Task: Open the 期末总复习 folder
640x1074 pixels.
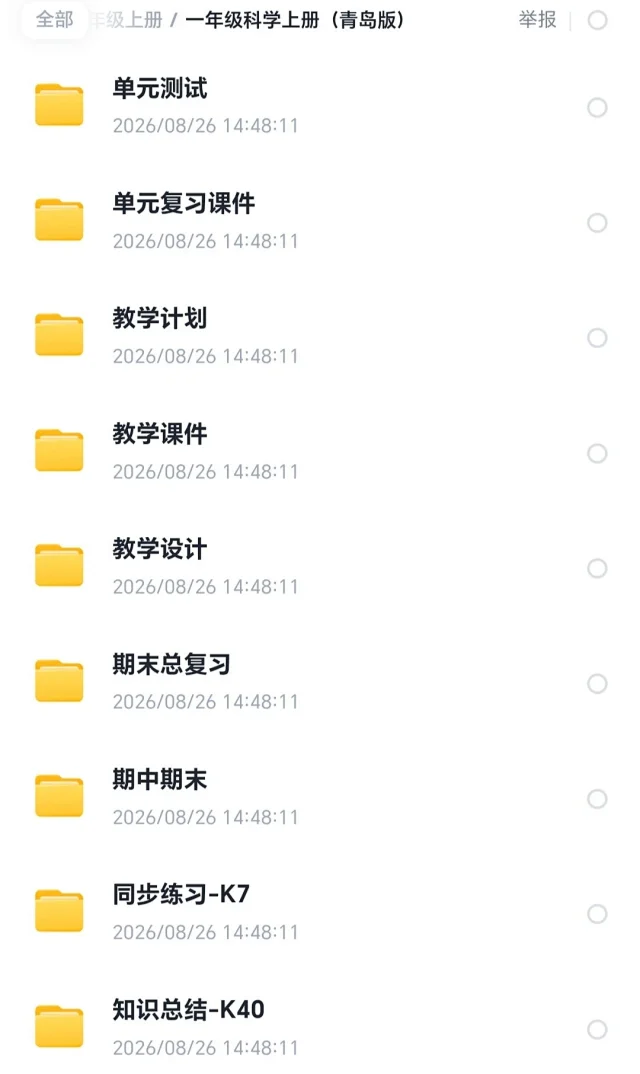Action: pos(320,684)
